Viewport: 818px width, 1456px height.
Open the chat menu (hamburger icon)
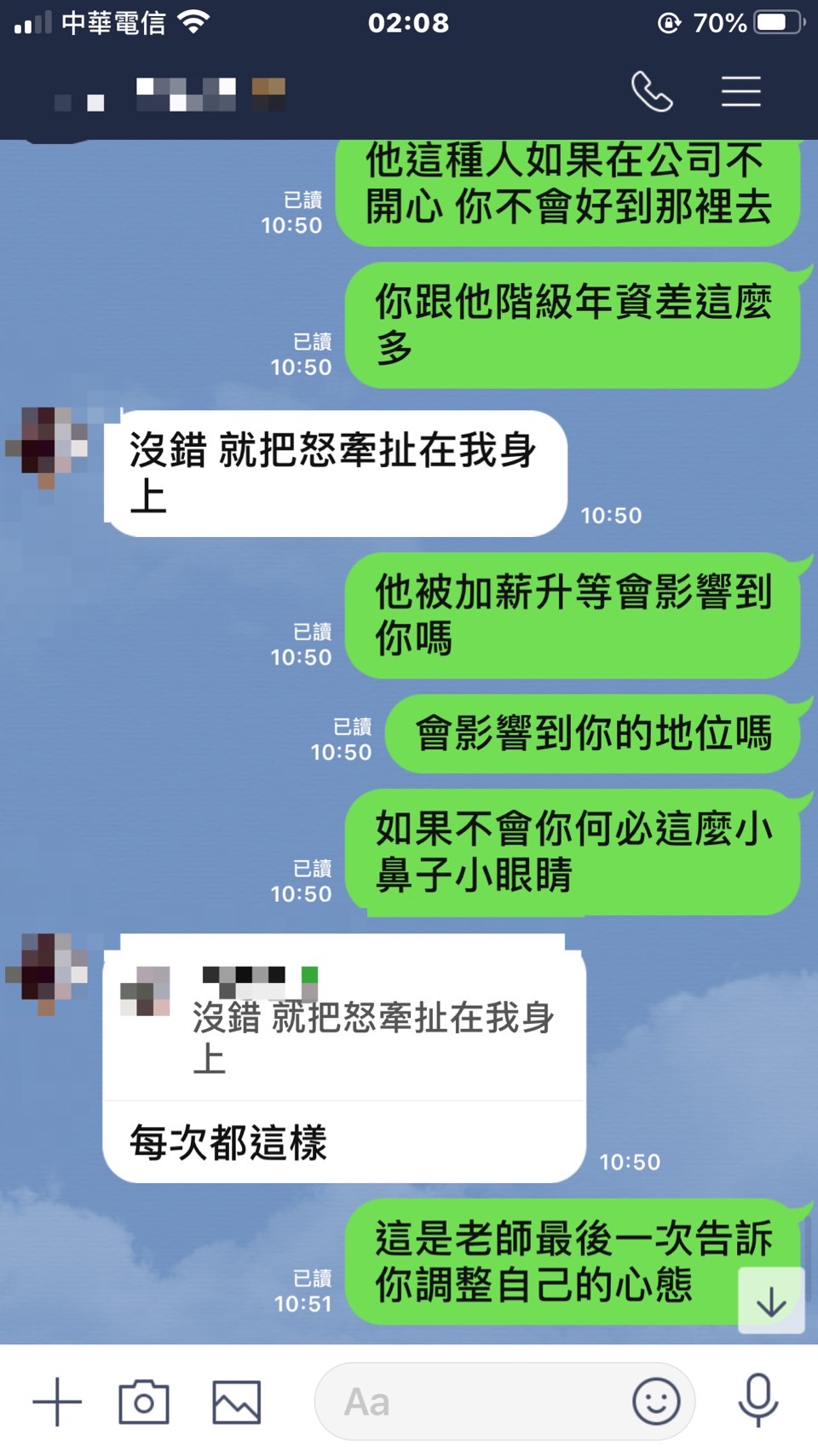point(740,91)
